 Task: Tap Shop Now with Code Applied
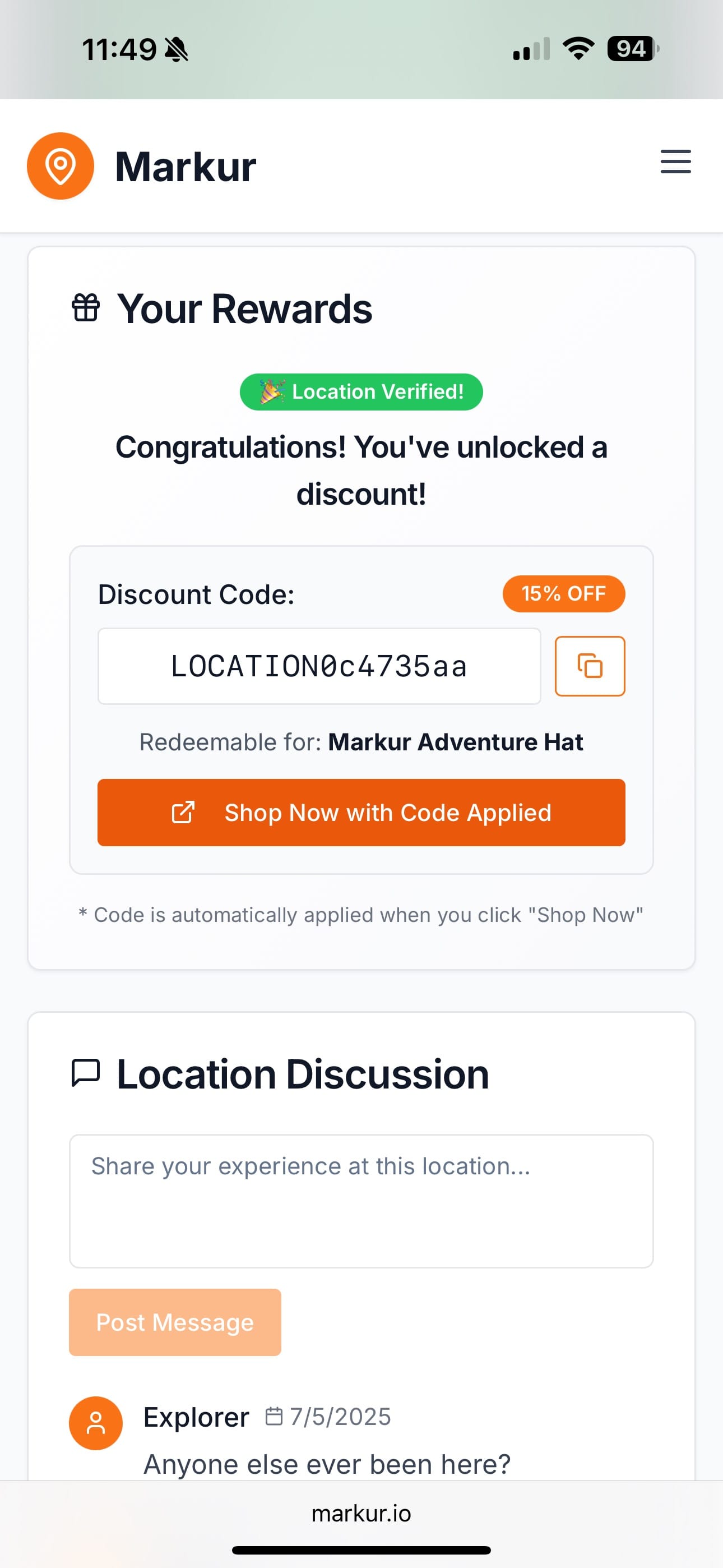click(361, 813)
